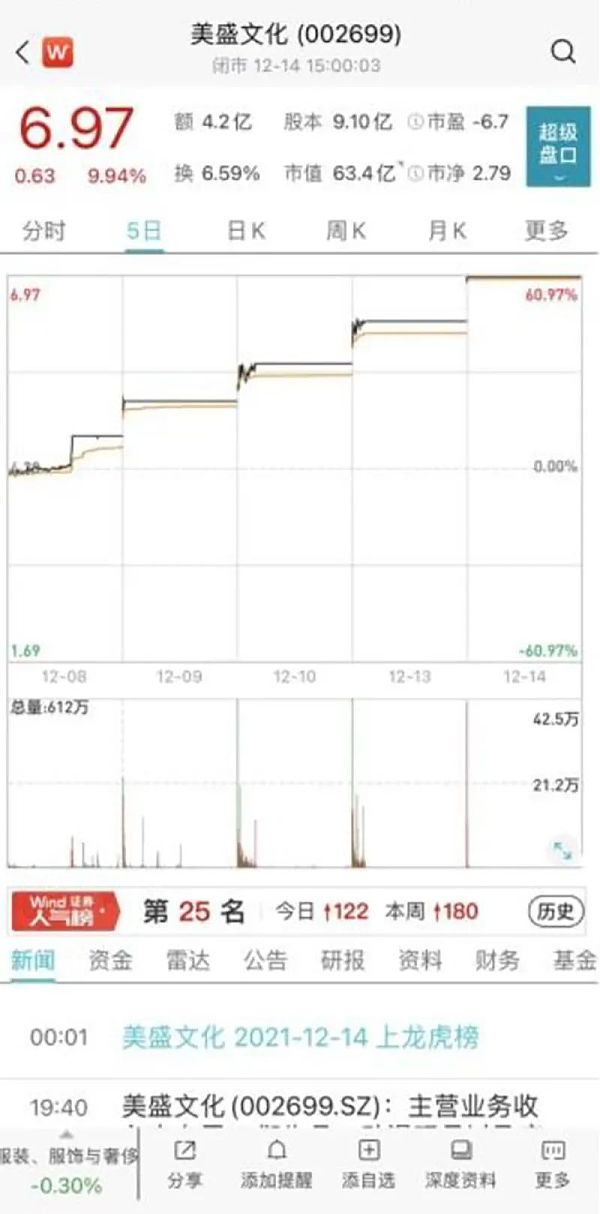Read the 美盛文化 2021-12-14 上龙虎榜 news
Image resolution: width=600 pixels, height=1214 pixels.
[x=300, y=1037]
